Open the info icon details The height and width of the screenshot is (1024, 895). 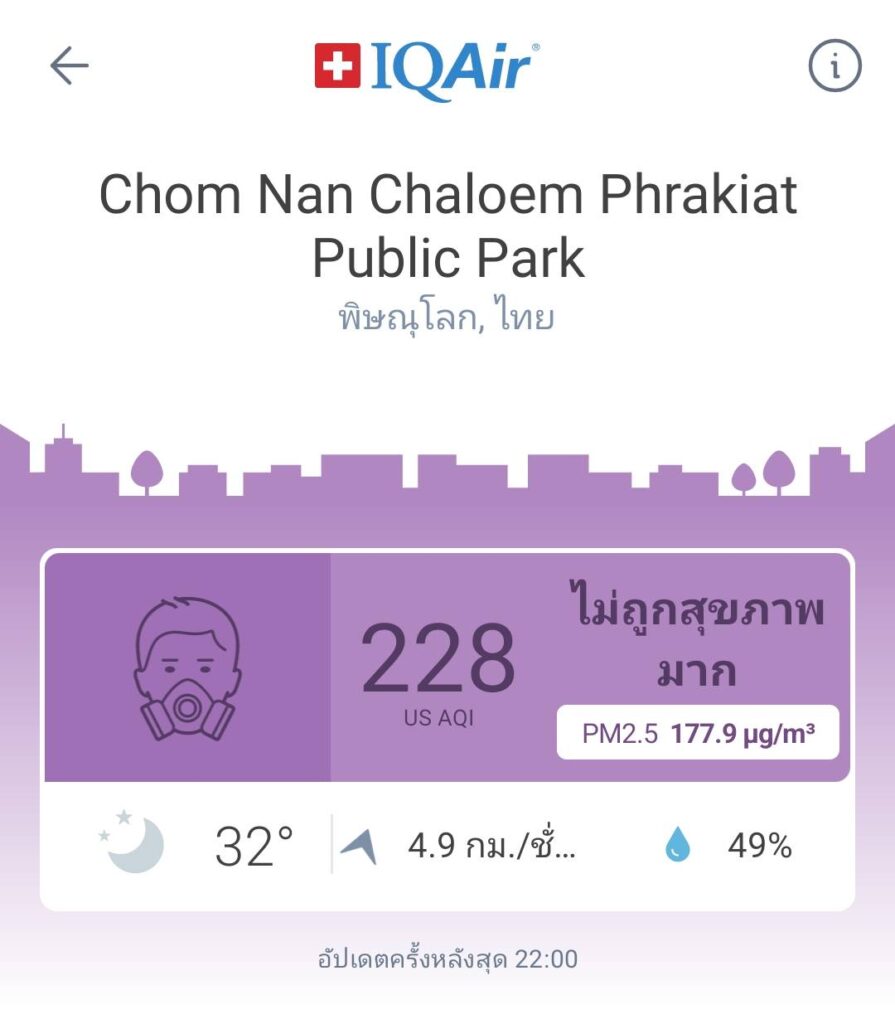[x=833, y=67]
